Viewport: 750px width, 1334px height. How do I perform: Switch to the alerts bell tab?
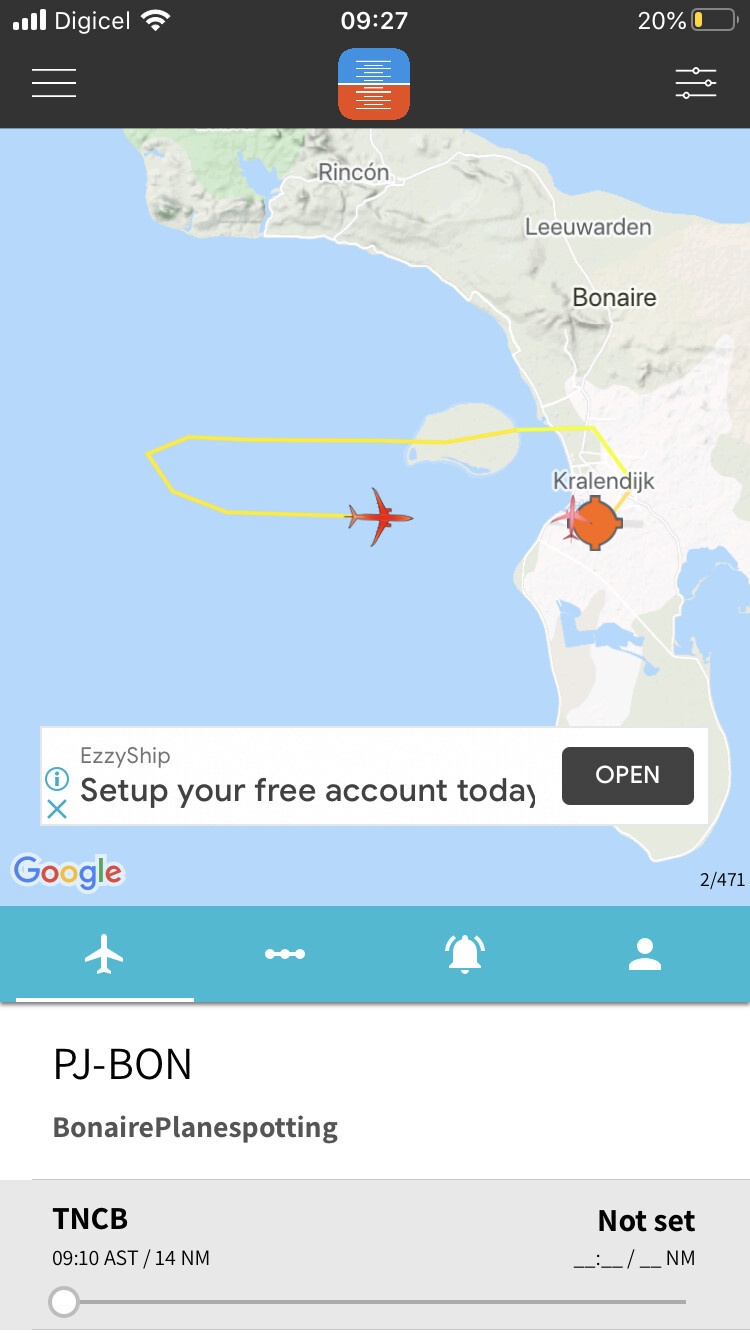465,954
